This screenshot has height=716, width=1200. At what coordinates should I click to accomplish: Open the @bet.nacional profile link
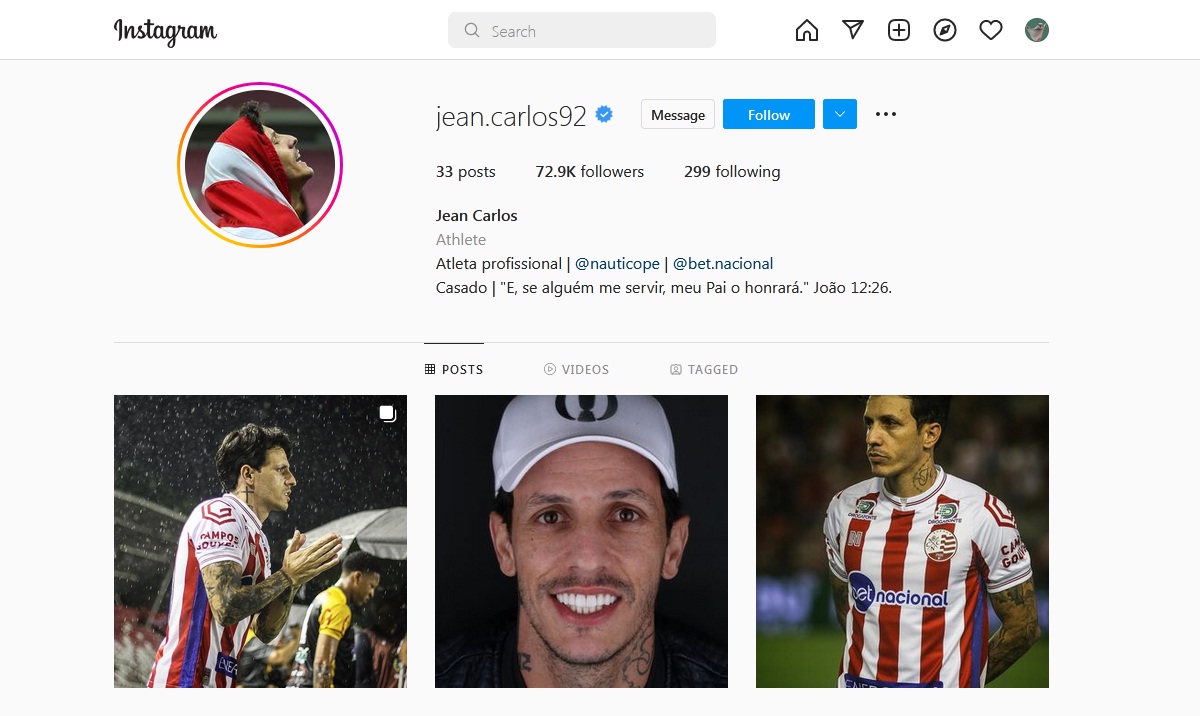[x=723, y=264]
